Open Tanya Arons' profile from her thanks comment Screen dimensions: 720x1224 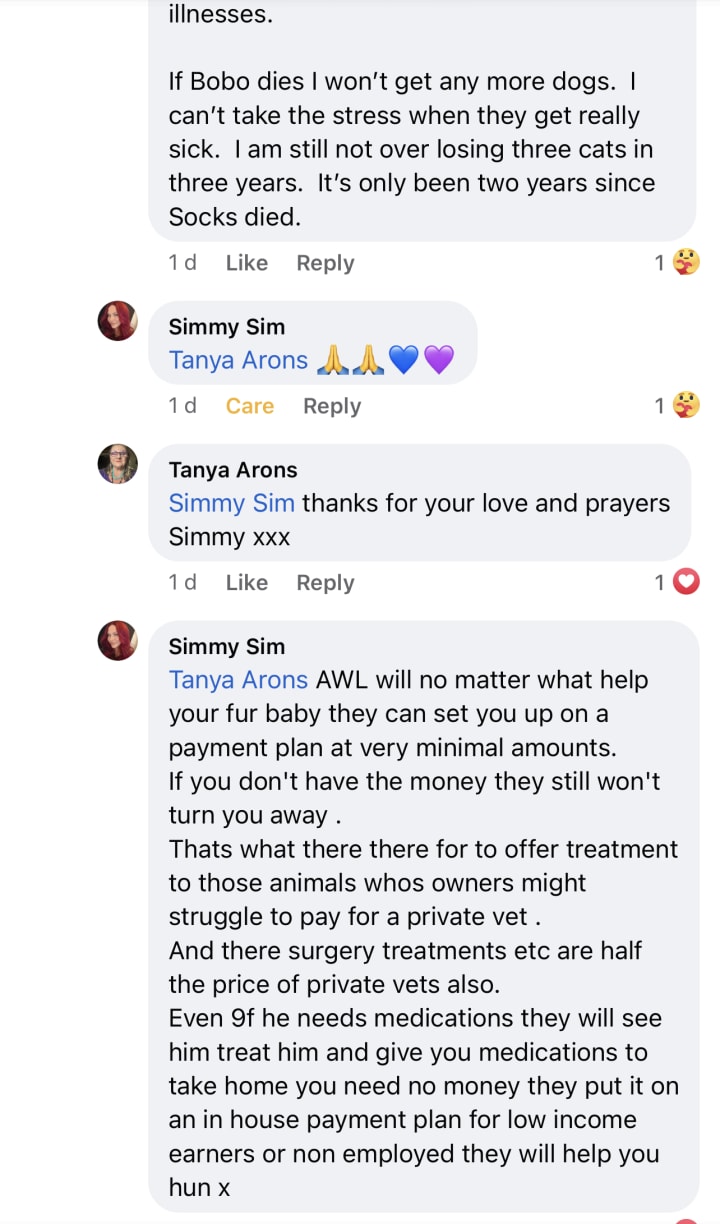tap(232, 470)
